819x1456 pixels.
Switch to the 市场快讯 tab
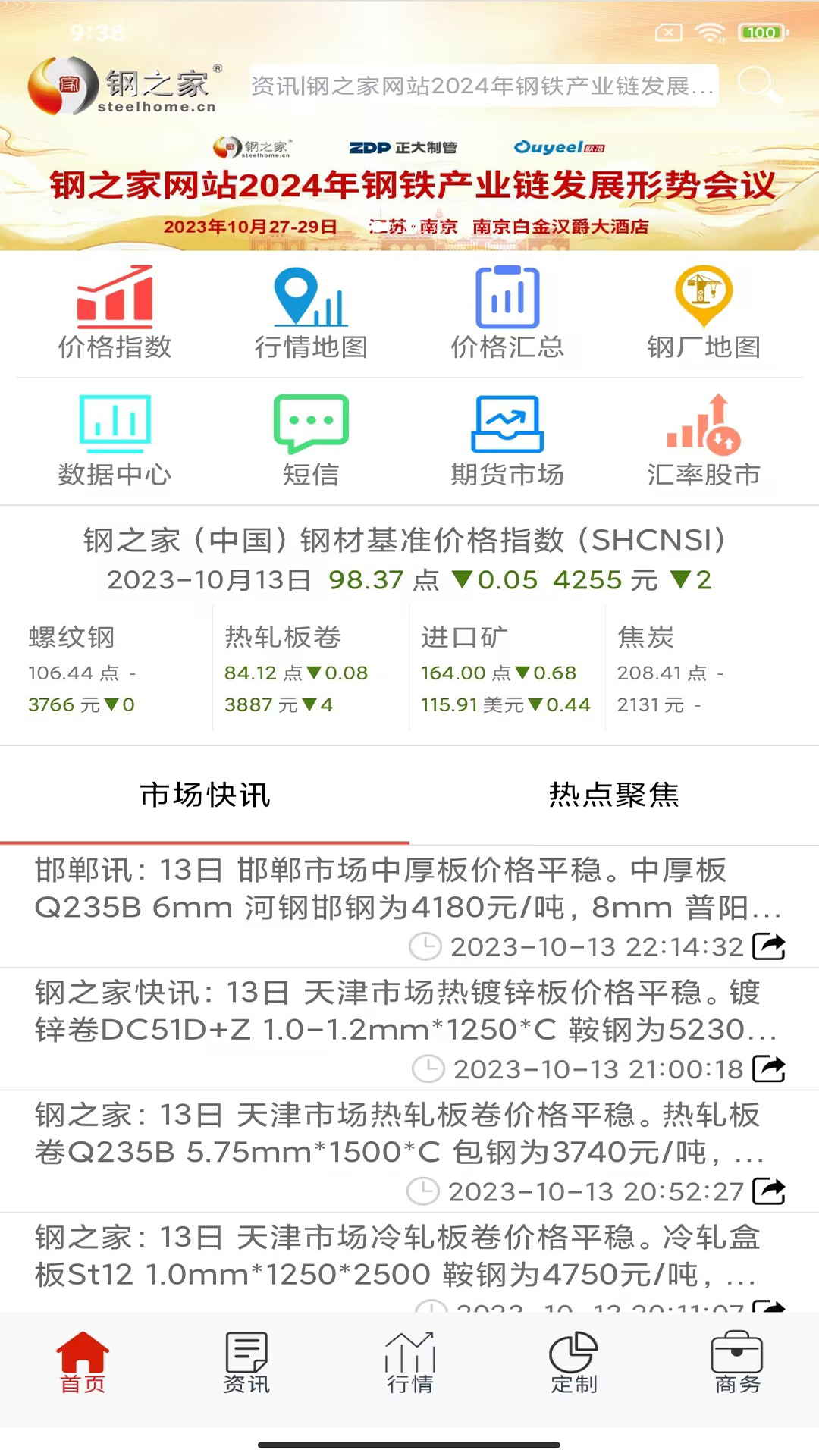(205, 796)
